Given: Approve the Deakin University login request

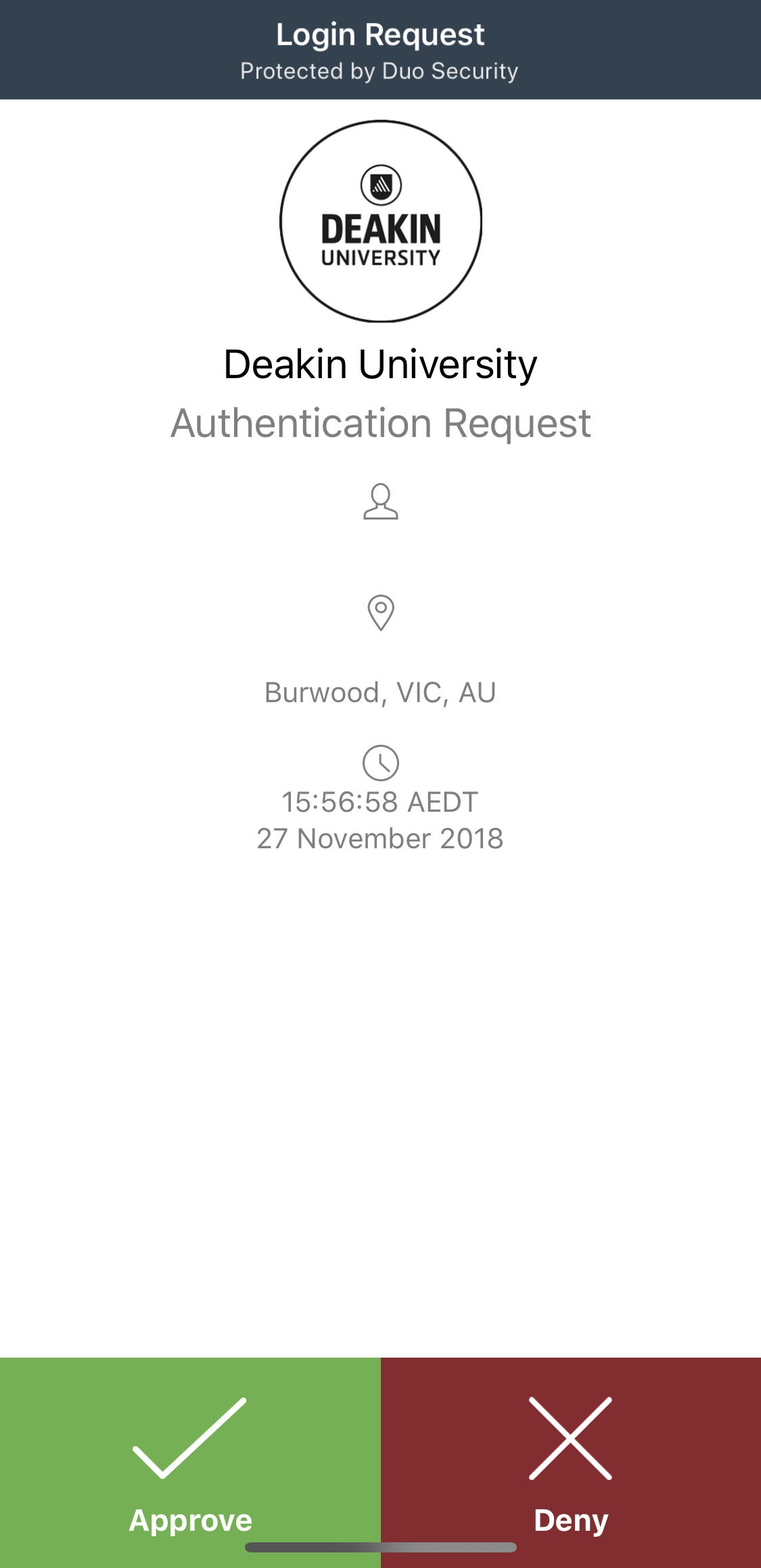Looking at the screenshot, I should pyautogui.click(x=190, y=1462).
